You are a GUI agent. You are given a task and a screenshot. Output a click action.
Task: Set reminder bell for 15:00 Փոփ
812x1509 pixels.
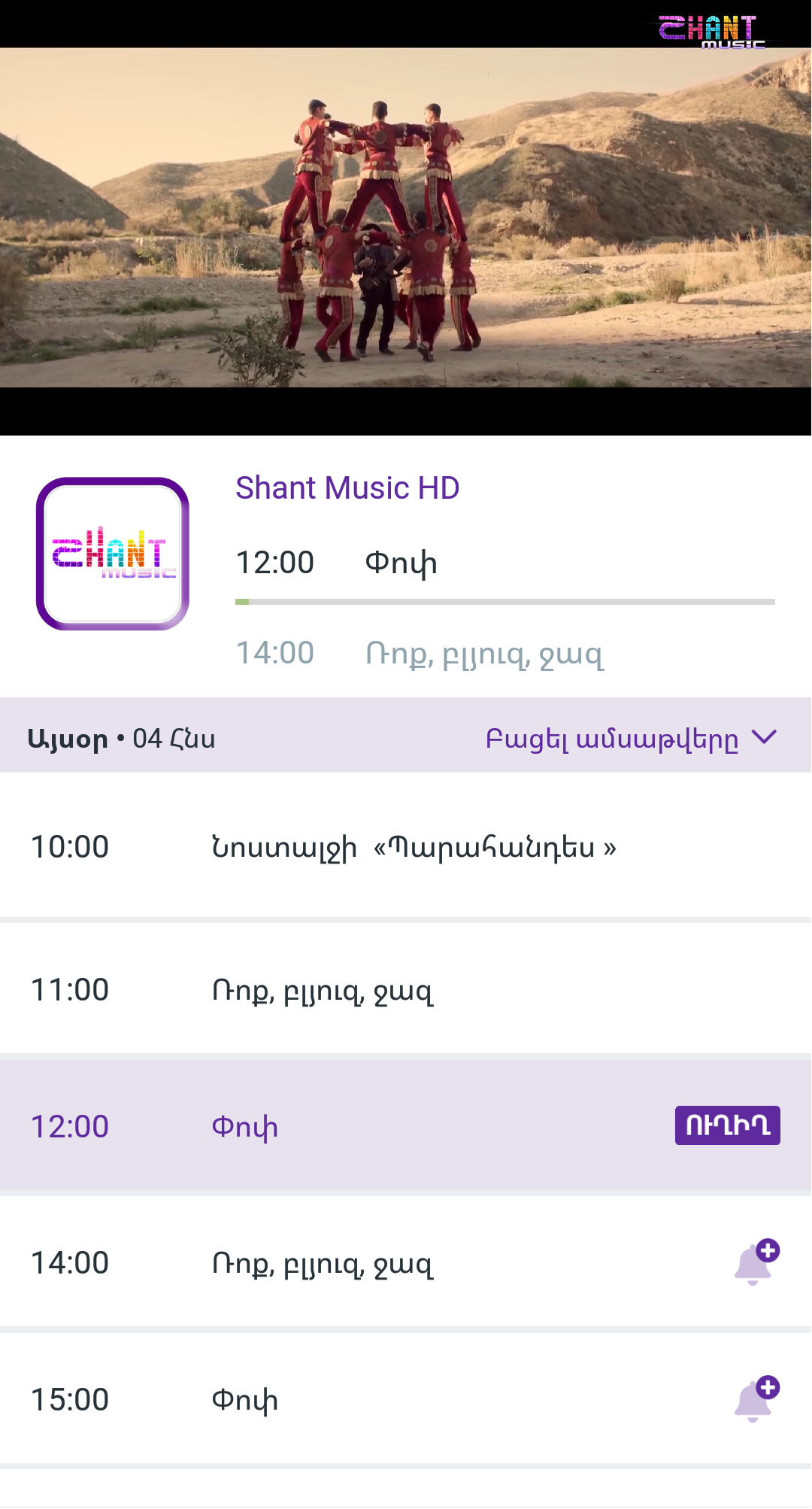coord(756,1399)
